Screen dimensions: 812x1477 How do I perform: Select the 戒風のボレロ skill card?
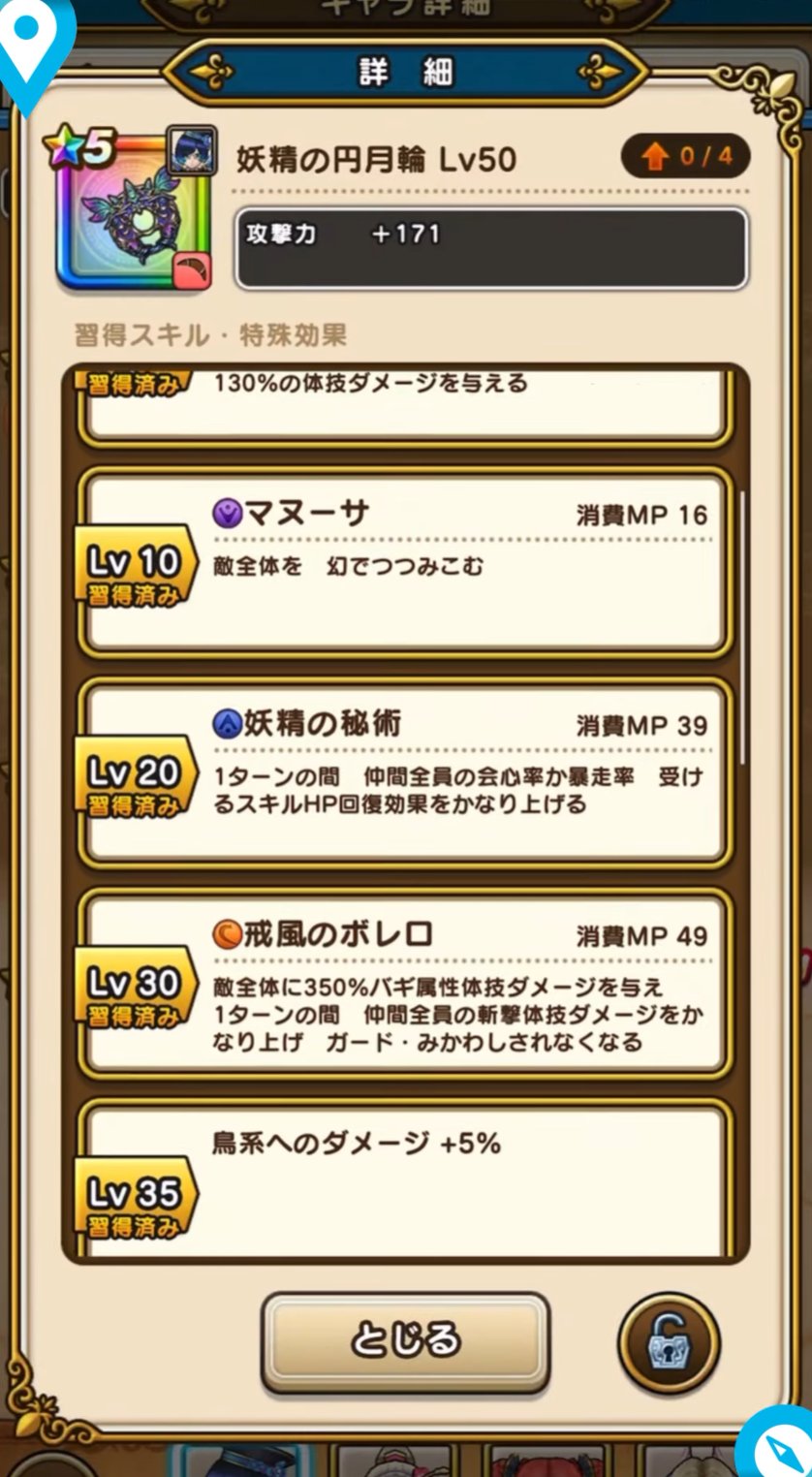(x=405, y=983)
